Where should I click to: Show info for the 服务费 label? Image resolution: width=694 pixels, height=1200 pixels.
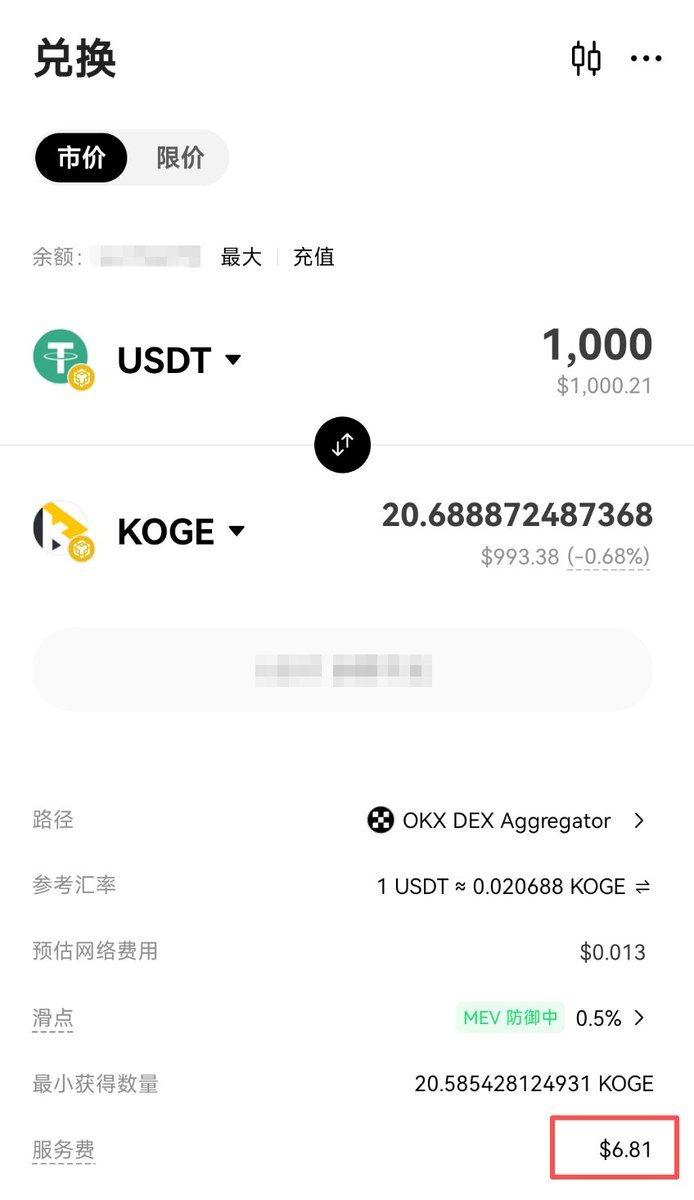coord(63,1150)
